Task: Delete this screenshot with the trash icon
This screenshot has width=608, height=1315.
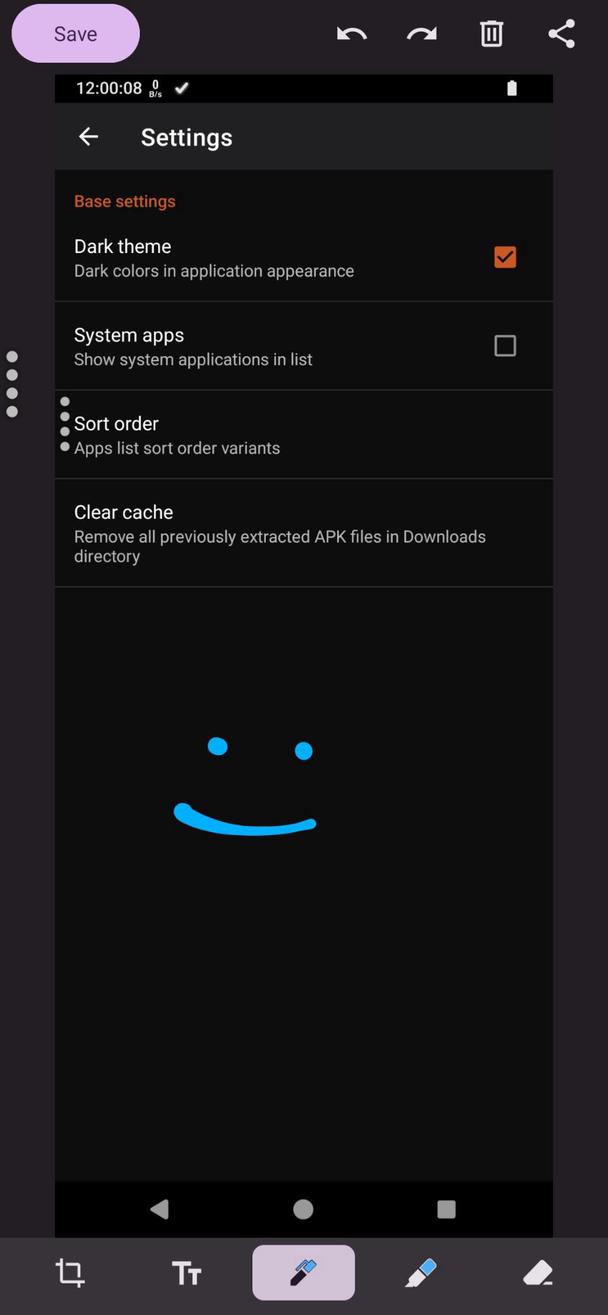Action: [491, 34]
